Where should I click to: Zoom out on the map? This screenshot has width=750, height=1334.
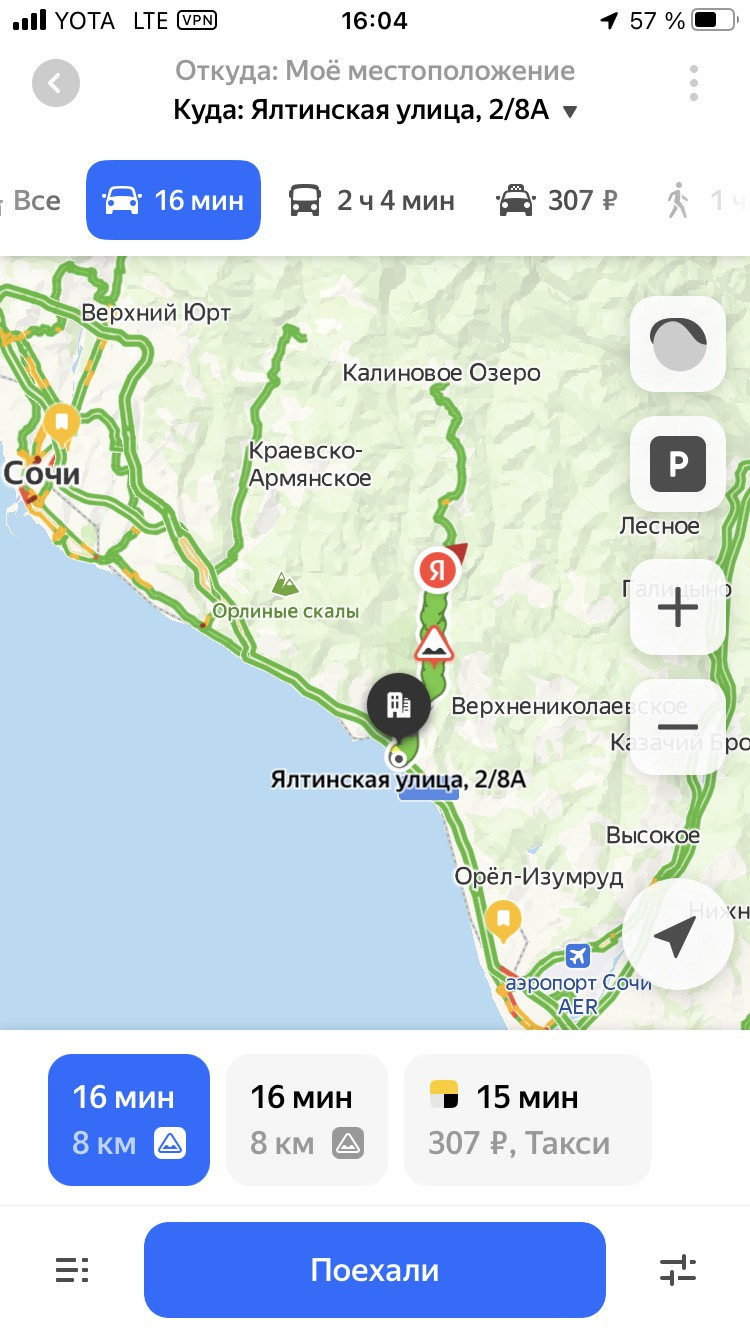click(678, 727)
